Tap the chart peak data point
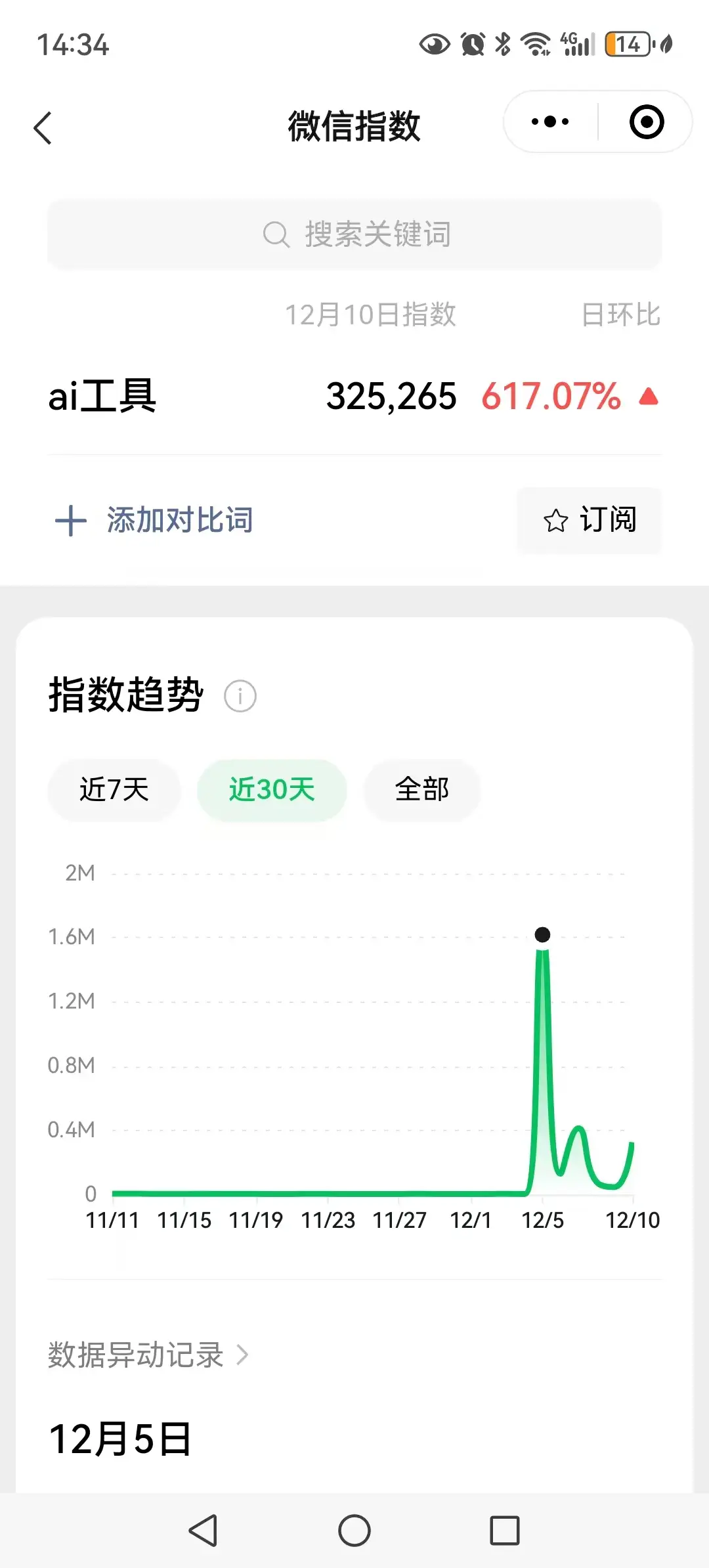Screen dimensions: 709x1568 542,934
